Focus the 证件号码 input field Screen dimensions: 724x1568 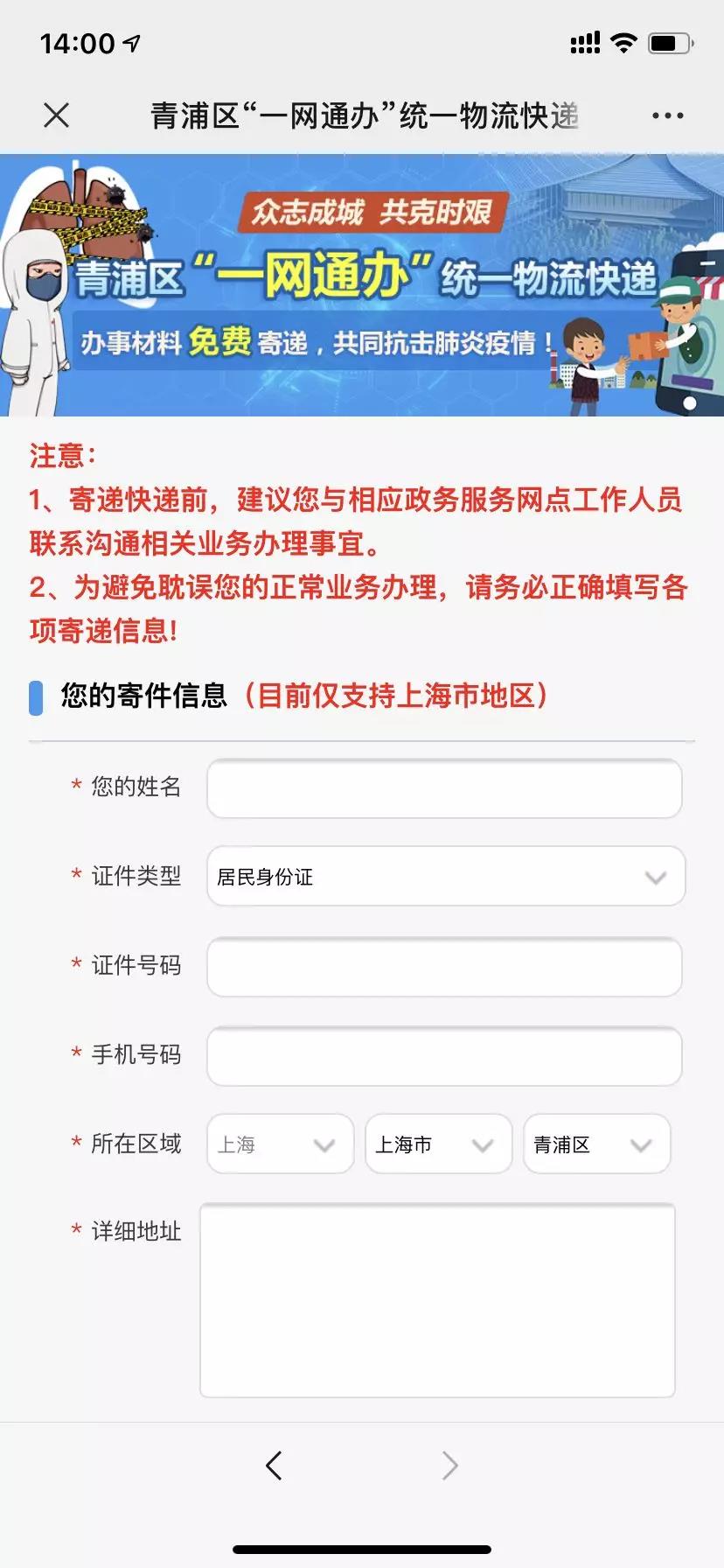click(x=444, y=967)
